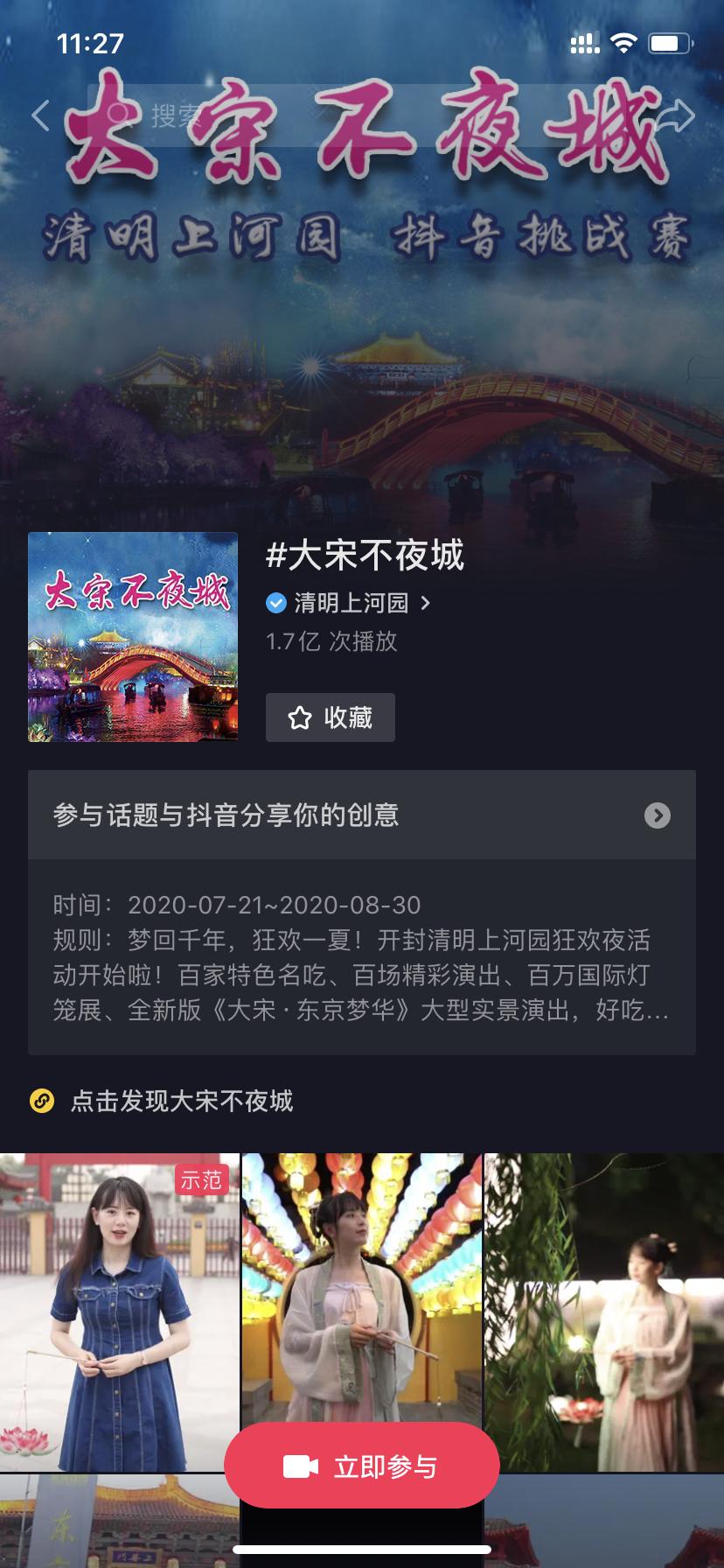Image resolution: width=724 pixels, height=1568 pixels.
Task: Expand the 清明上河园 account via its chevron
Action: [x=426, y=602]
